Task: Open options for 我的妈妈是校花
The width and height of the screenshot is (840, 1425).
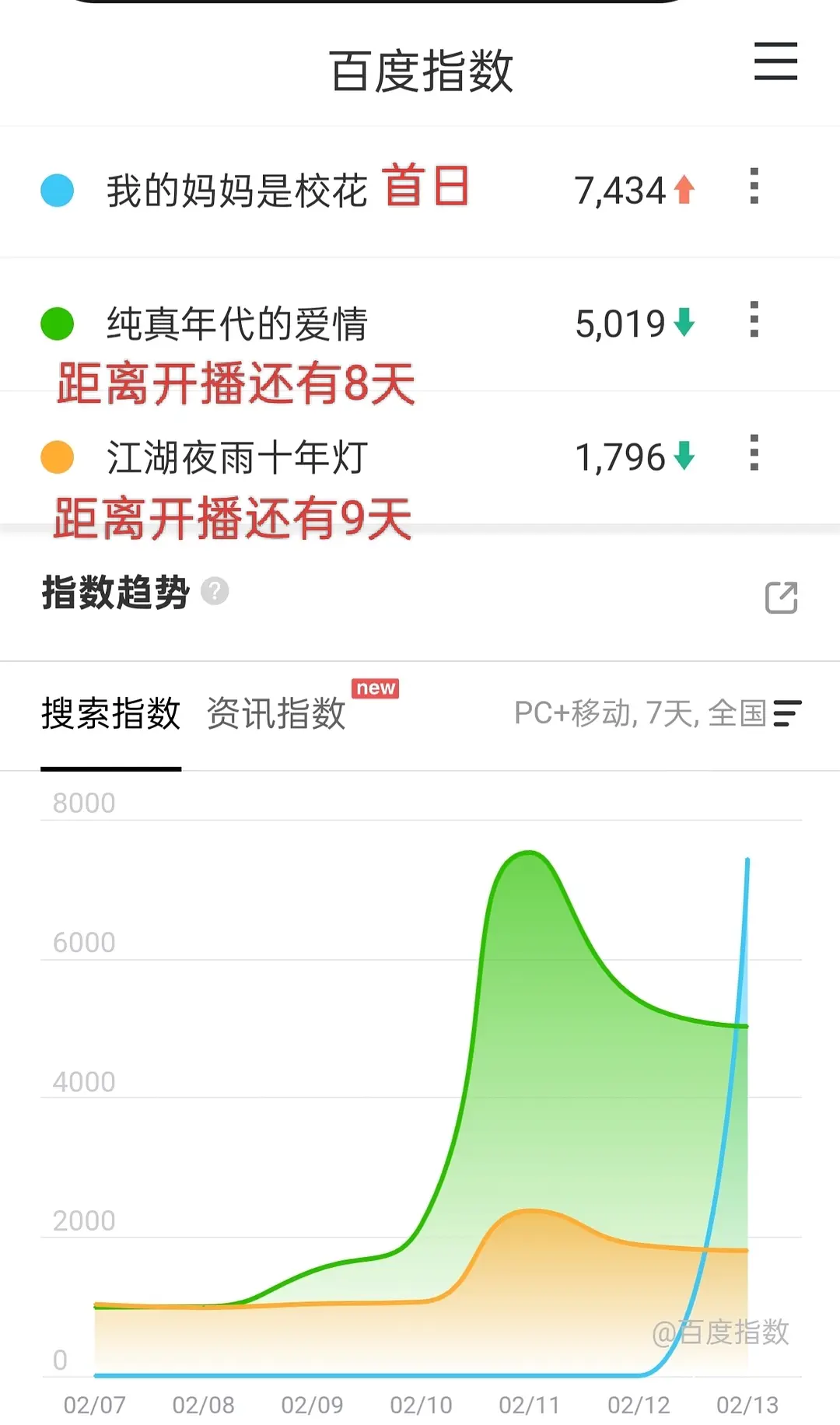Action: (754, 187)
